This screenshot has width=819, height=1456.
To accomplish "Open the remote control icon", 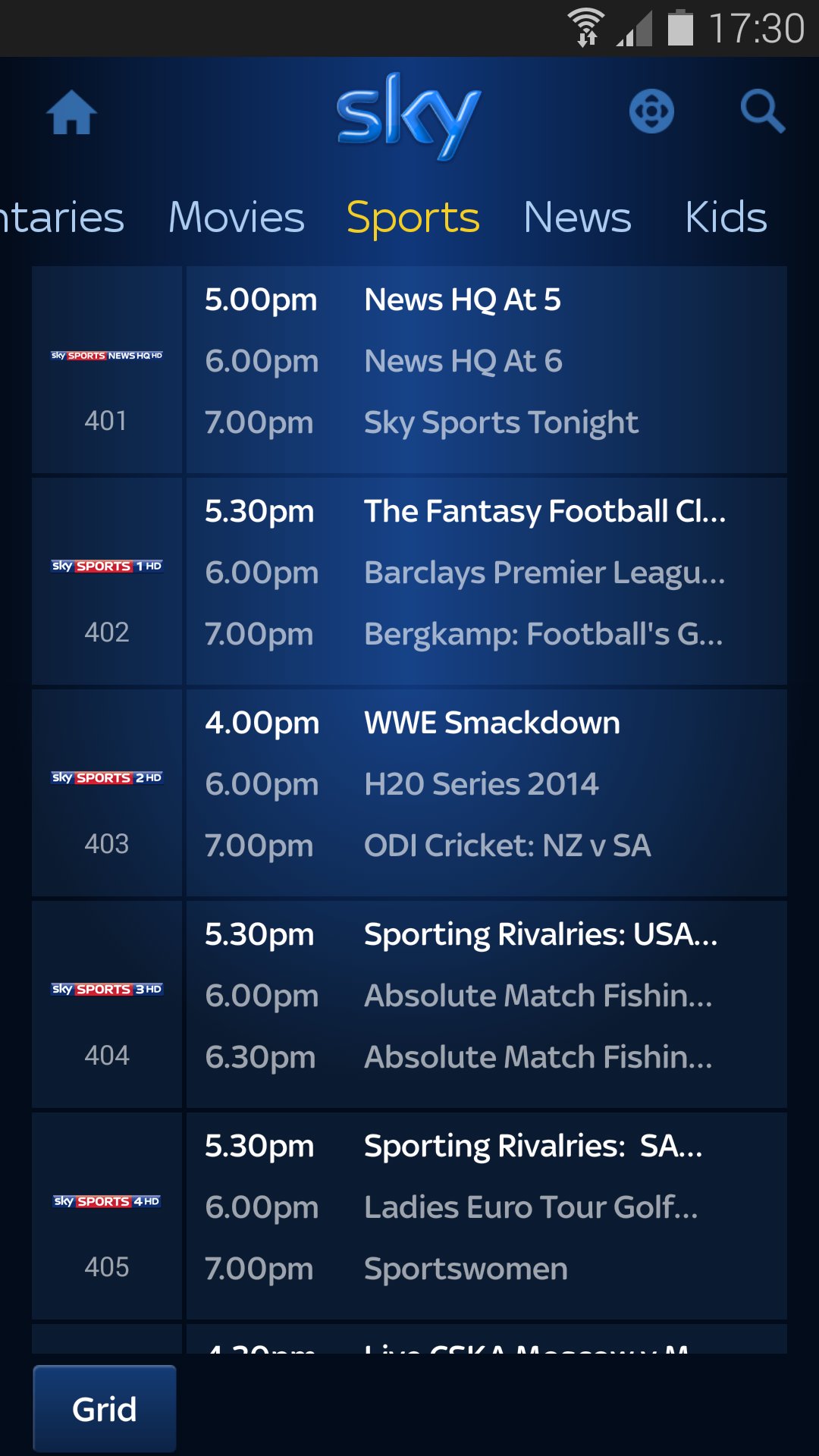I will [x=651, y=111].
